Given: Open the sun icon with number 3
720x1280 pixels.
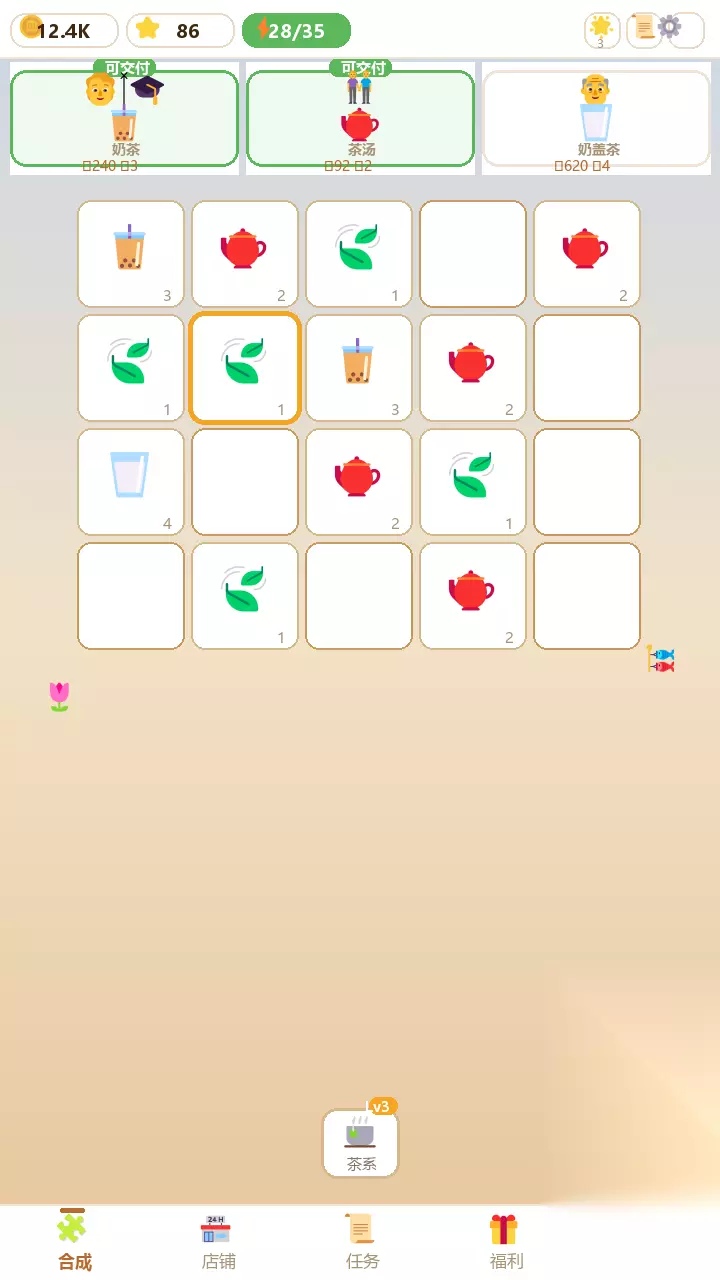Looking at the screenshot, I should pos(601,30).
